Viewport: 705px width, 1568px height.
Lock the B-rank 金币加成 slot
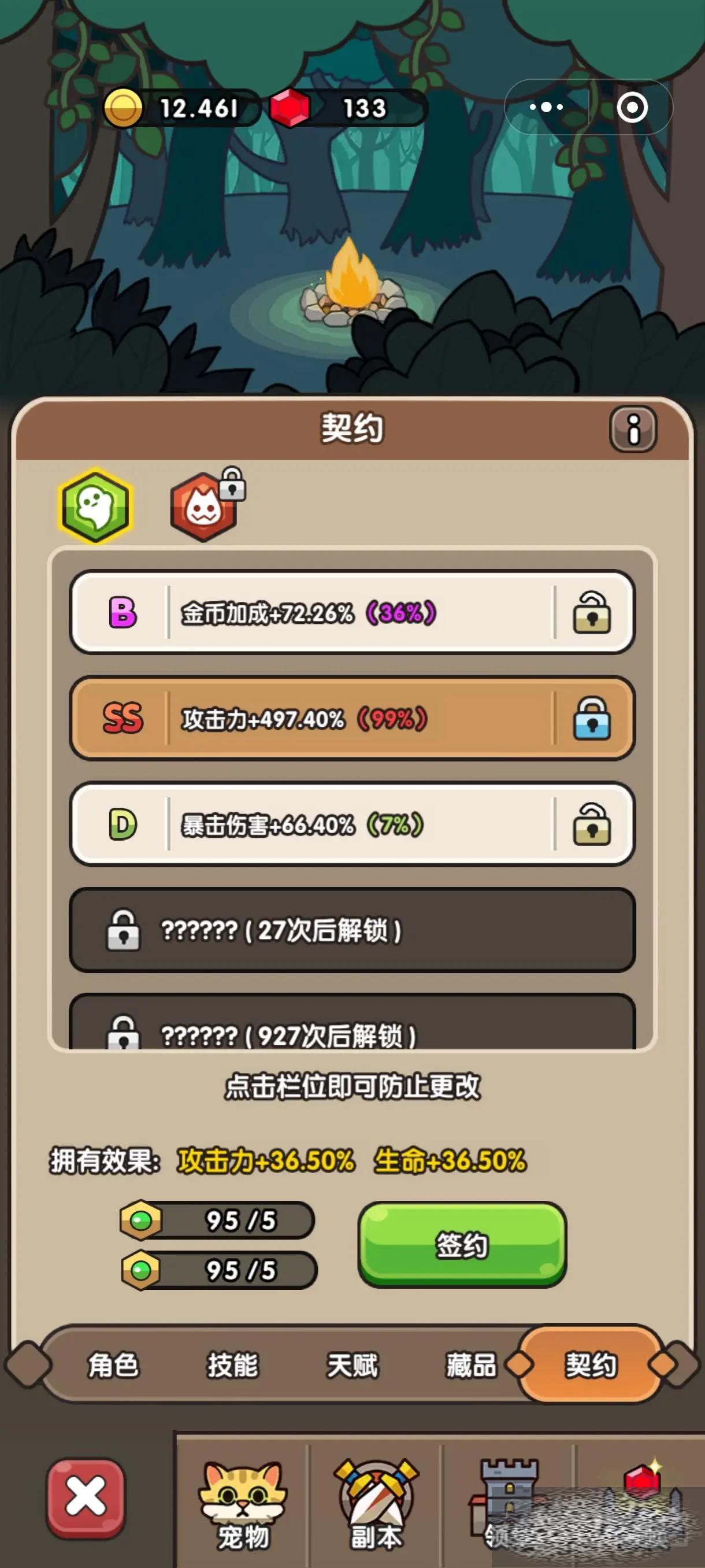[x=591, y=612]
